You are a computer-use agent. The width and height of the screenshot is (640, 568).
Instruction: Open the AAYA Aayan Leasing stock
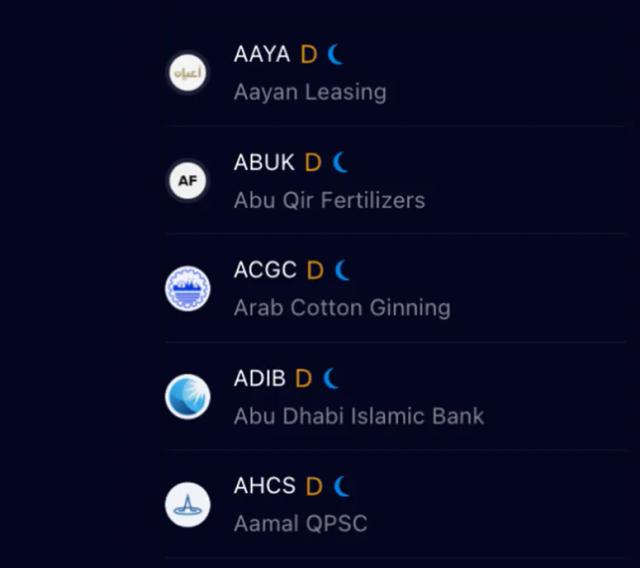310,73
